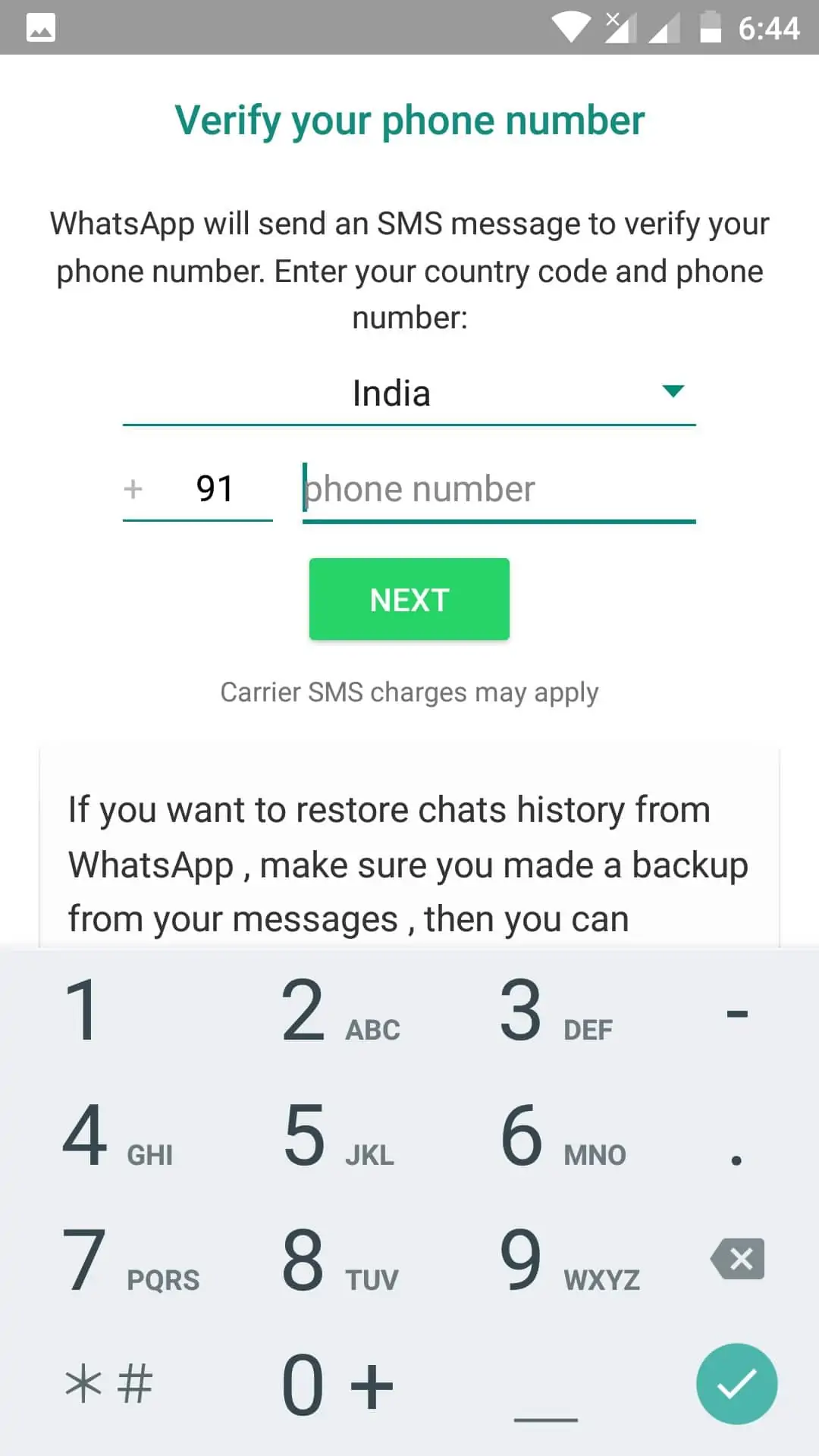The image size is (819, 1456).
Task: Type digit 3 DEF on the keypad
Action: 557,1010
